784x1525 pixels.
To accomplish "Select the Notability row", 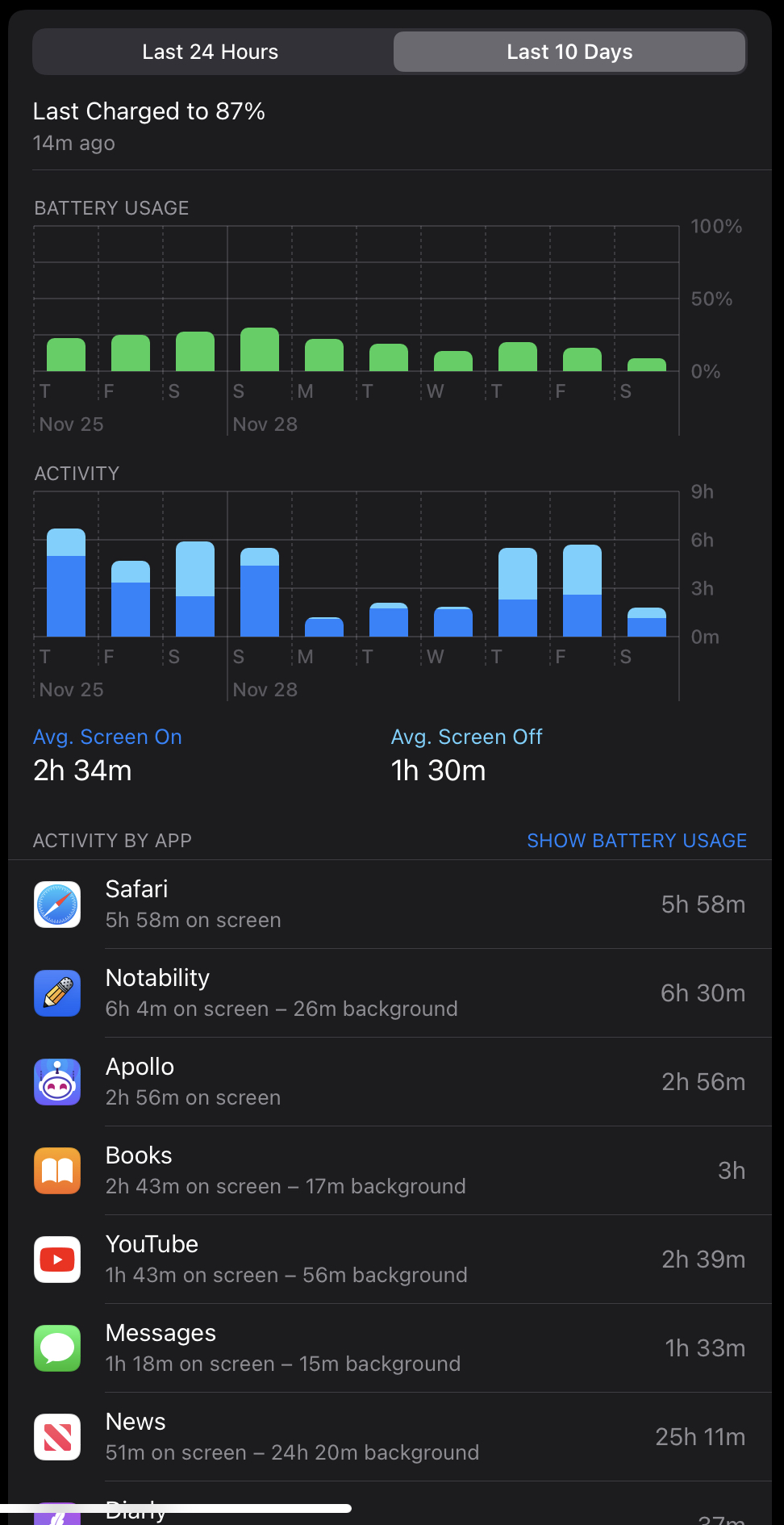I will pyautogui.click(x=390, y=993).
